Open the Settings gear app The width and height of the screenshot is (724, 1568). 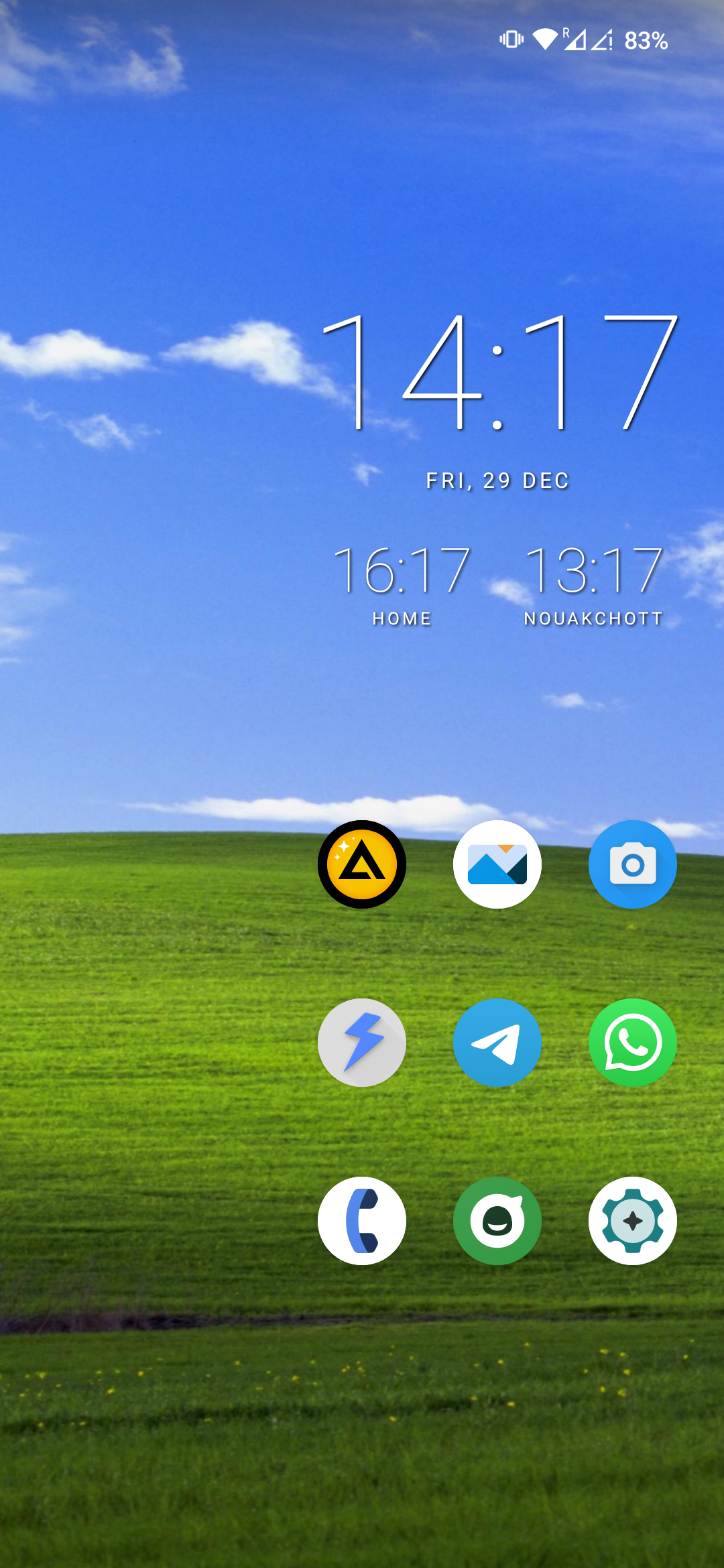633,1221
